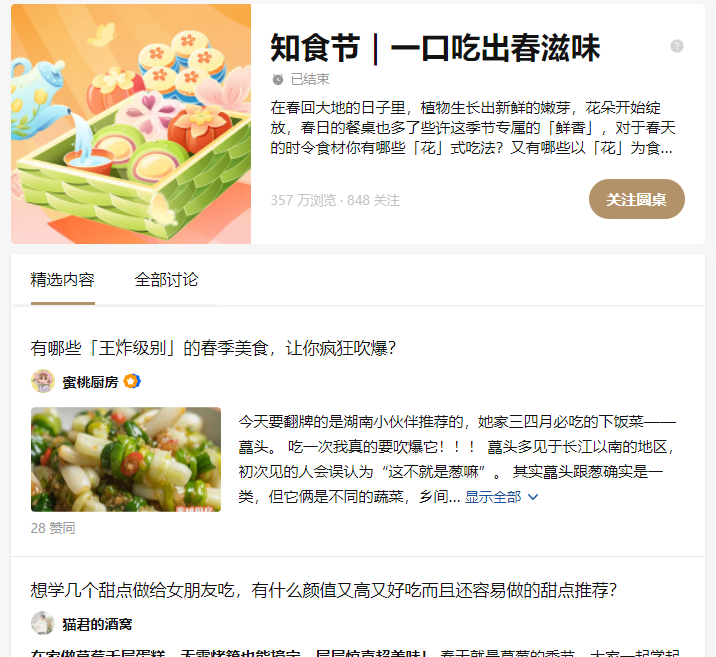Viewport: 716px width, 657px height.
Task: Open the question about 王炸级别 spring foods
Action: coord(214,348)
